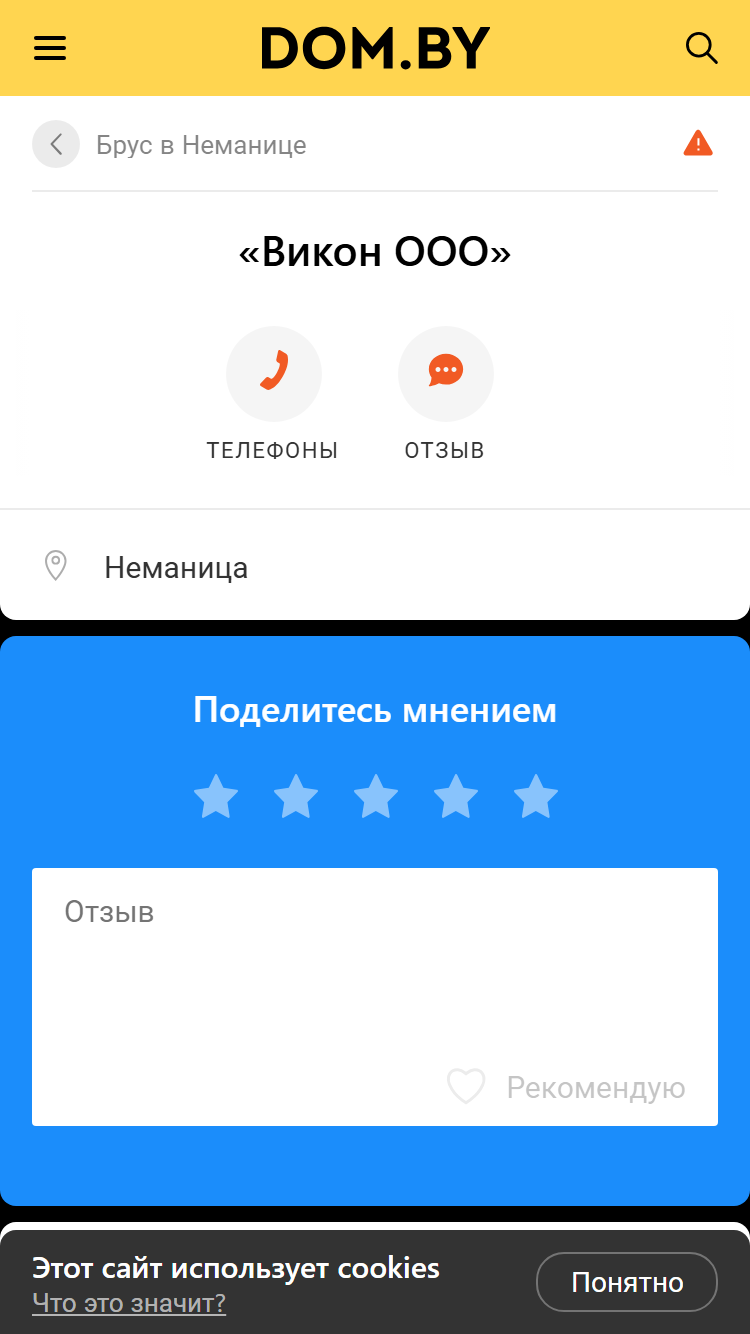Open the Неманица location row
The height and width of the screenshot is (1334, 750).
tap(375, 567)
